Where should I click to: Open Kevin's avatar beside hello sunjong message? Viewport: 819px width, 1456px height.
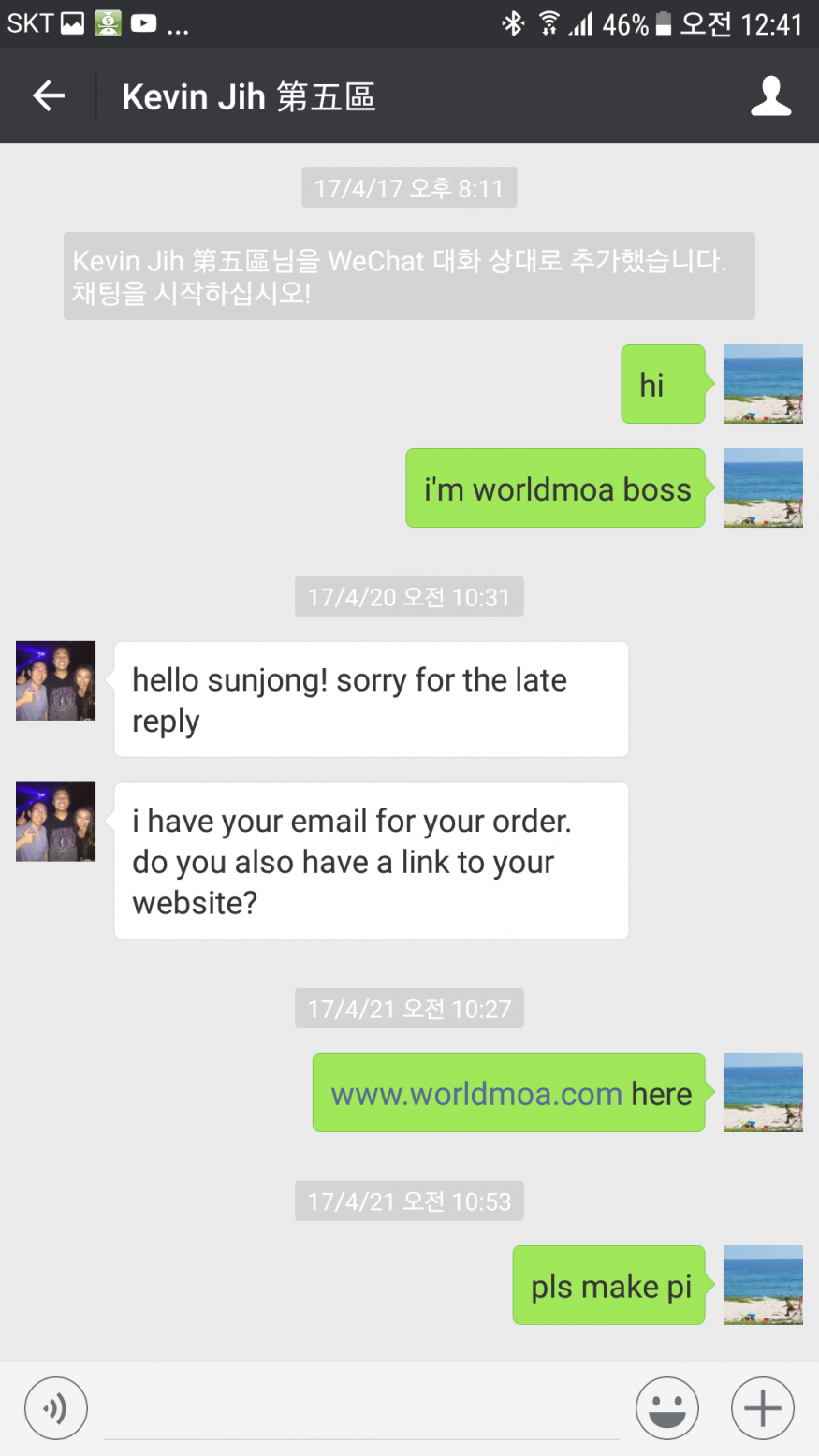click(x=55, y=680)
